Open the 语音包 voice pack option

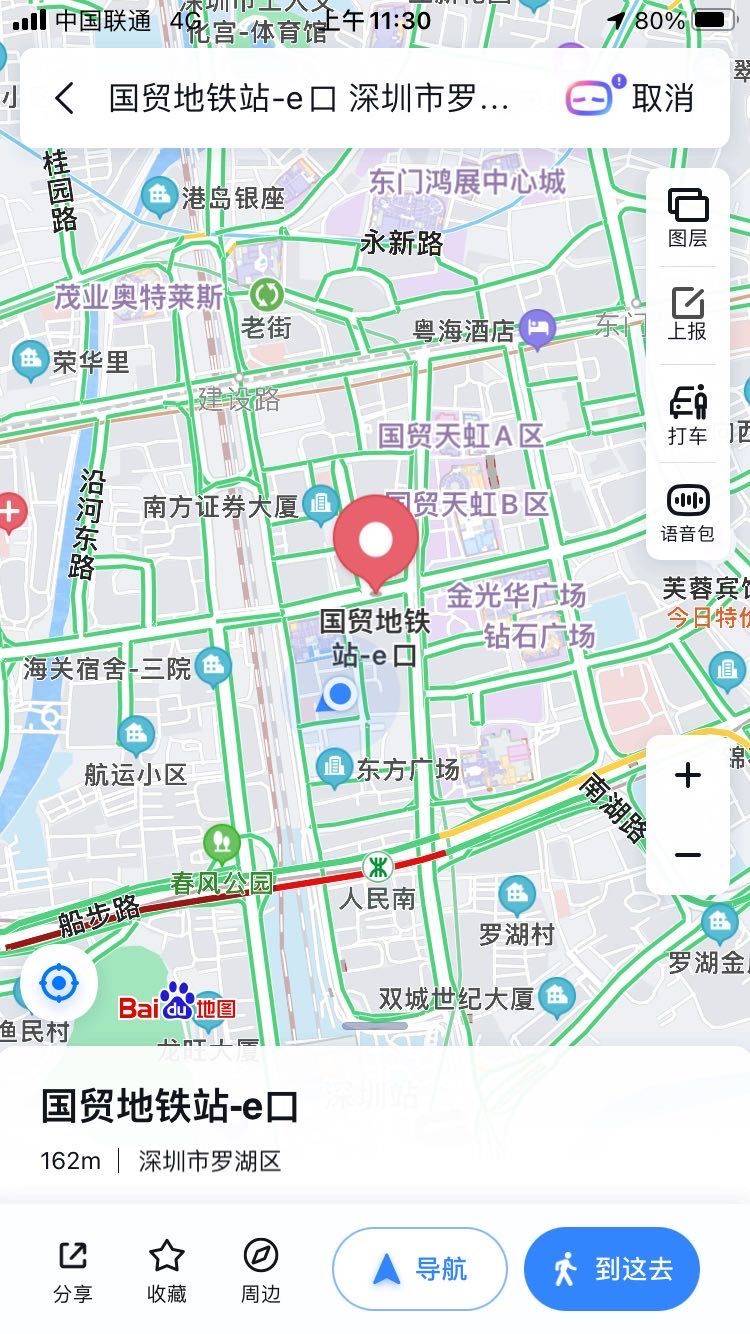688,512
